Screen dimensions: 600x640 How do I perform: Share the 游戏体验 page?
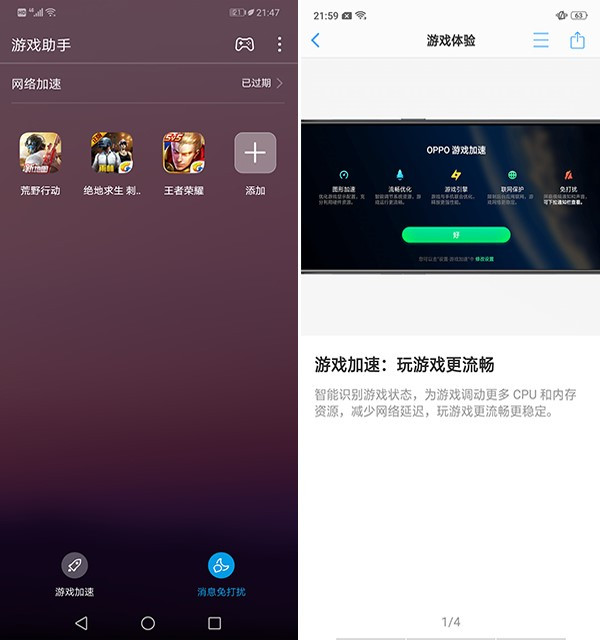[577, 41]
